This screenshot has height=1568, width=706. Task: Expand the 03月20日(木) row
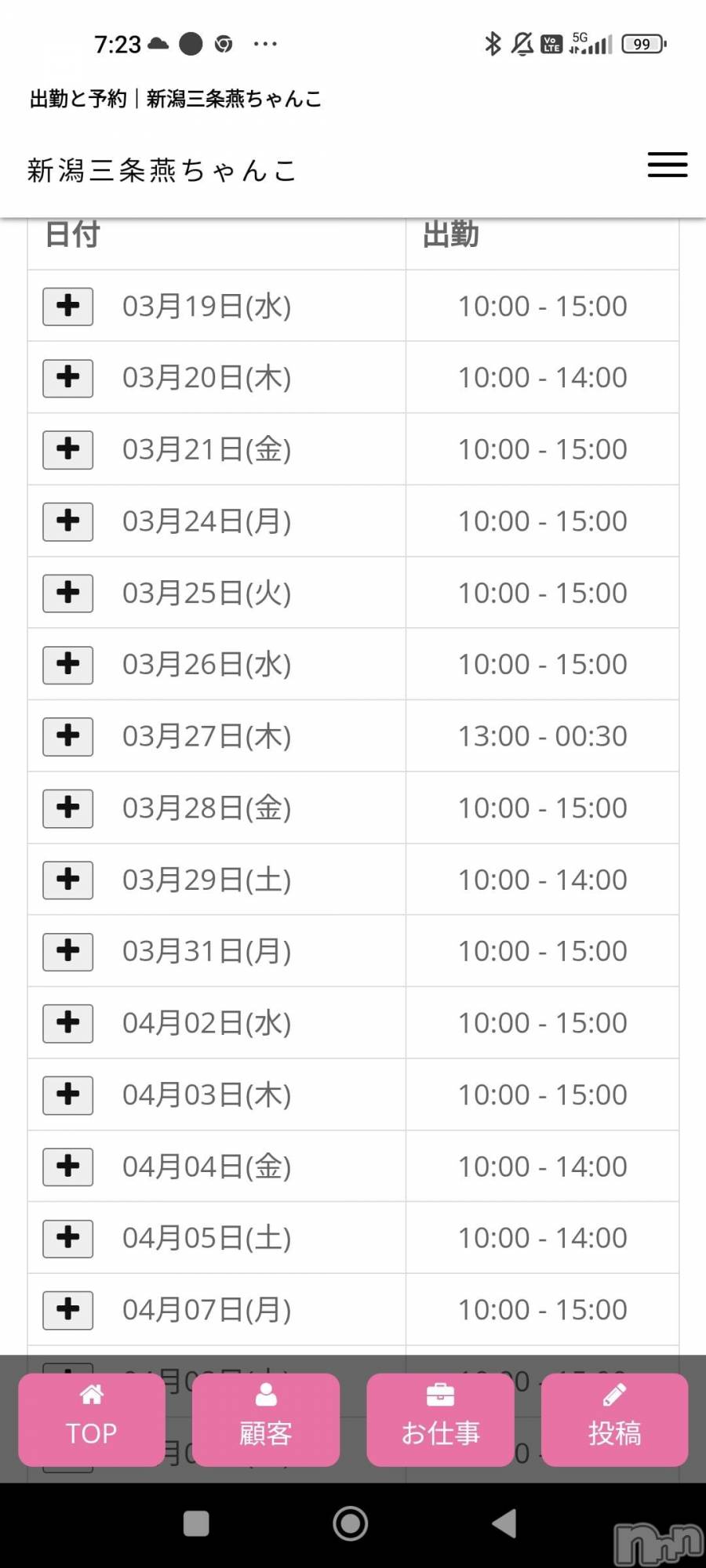(68, 378)
